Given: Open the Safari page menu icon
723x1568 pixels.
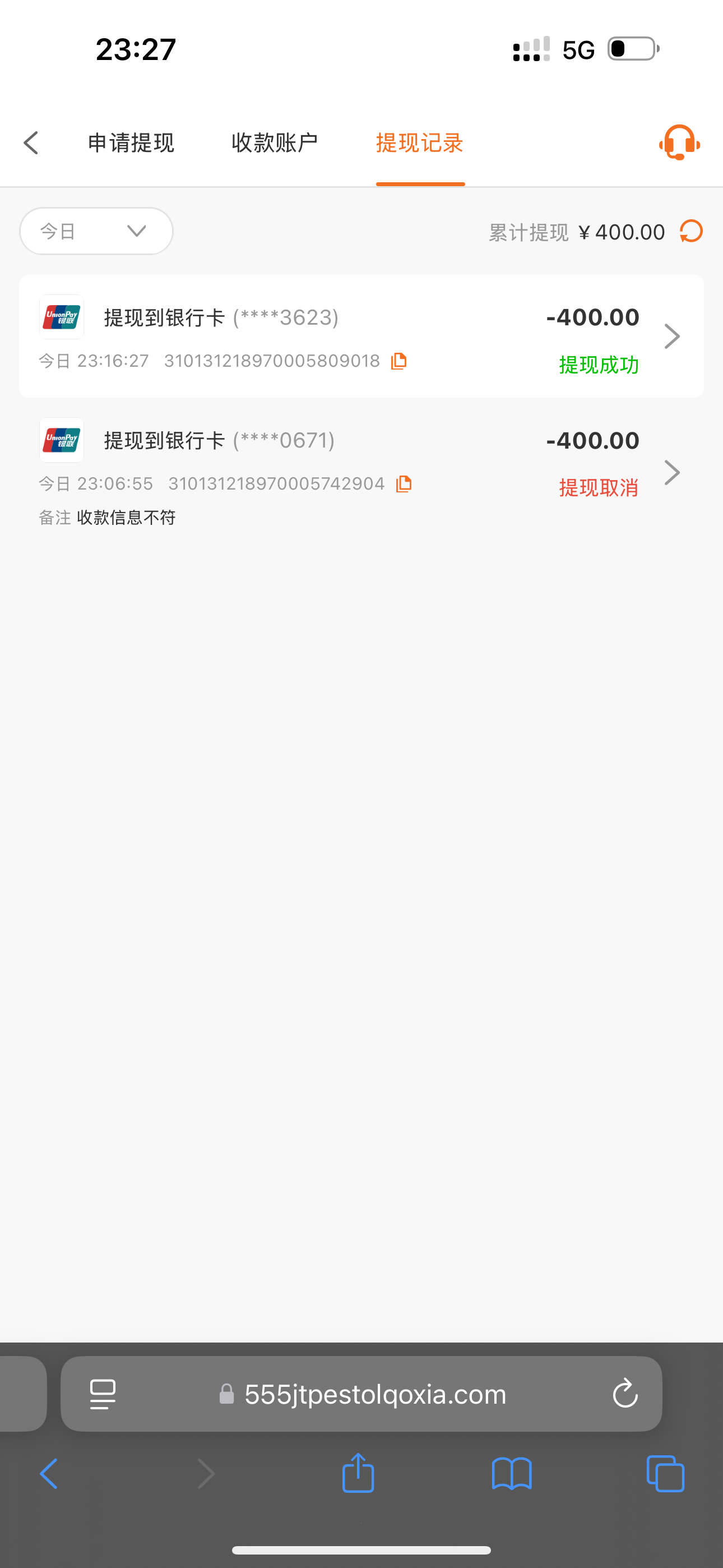Looking at the screenshot, I should tap(103, 1394).
